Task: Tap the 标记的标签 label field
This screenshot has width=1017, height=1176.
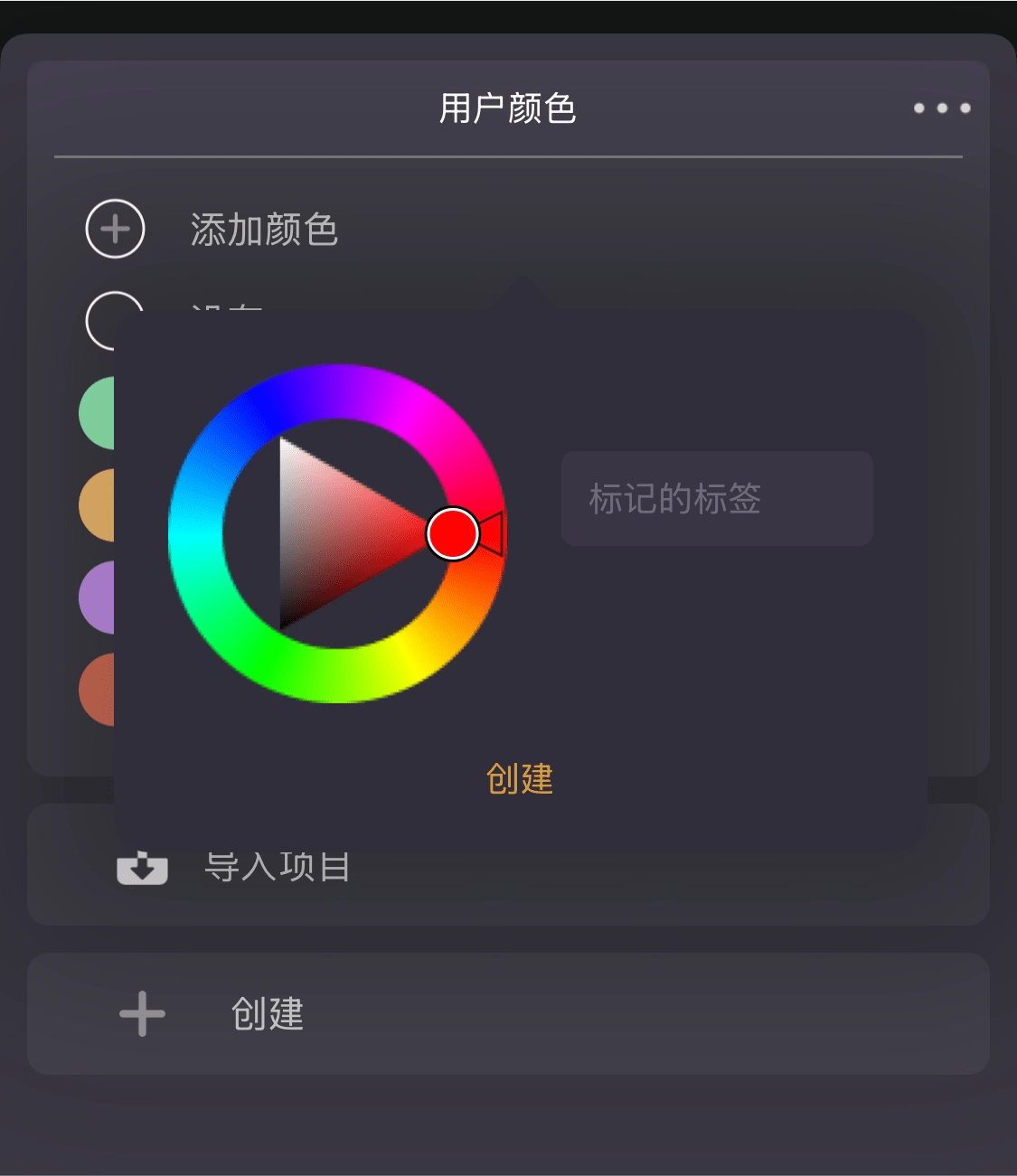Action: point(717,498)
